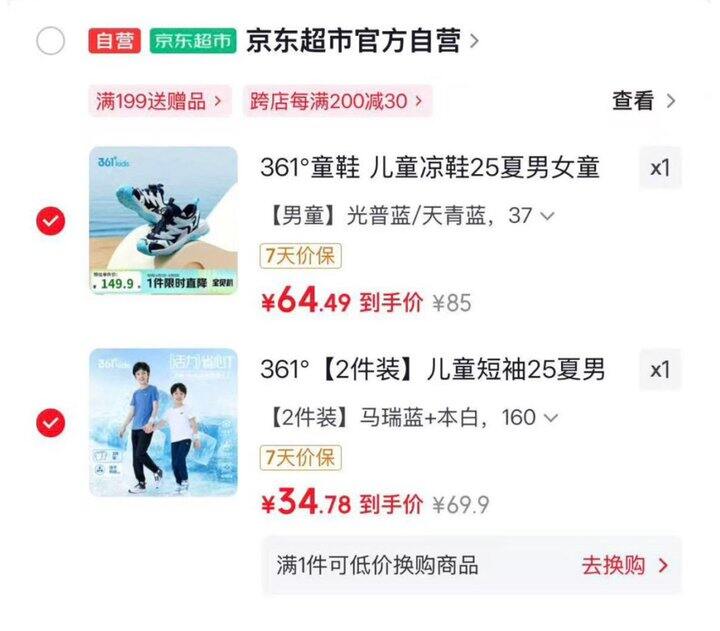Viewport: 720px width, 631px height.
Task: Uncheck the 361° children's sandals item
Action: tap(50, 221)
